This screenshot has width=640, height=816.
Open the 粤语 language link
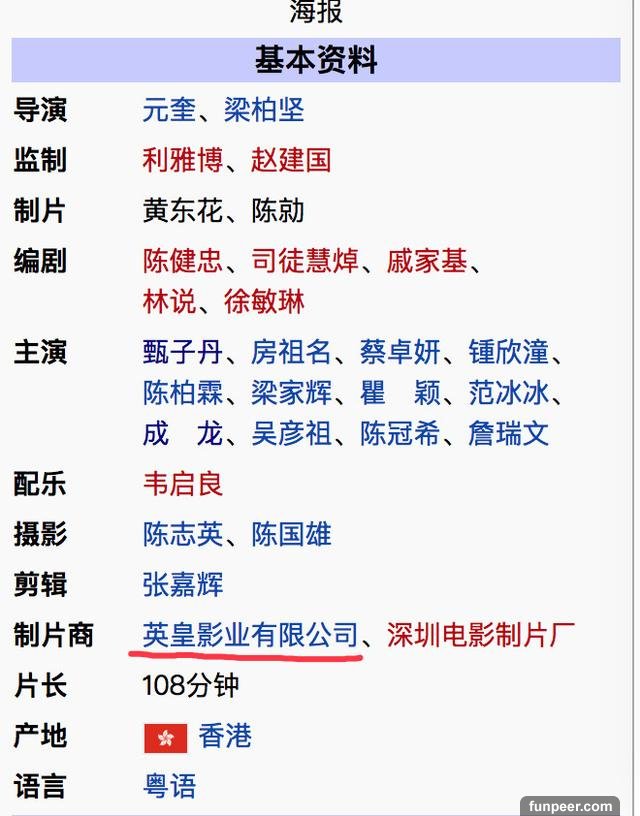(169, 786)
